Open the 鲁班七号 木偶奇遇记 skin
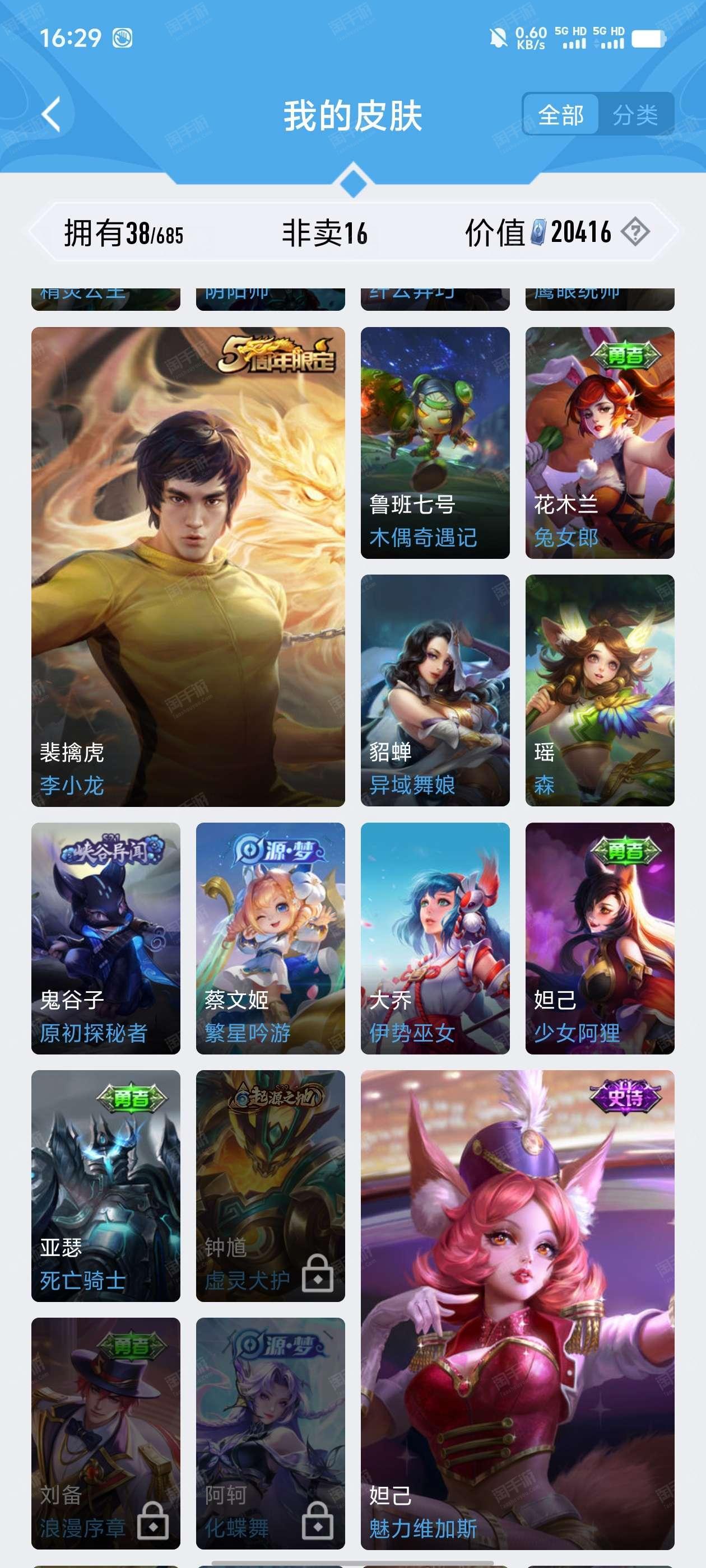This screenshot has width=706, height=1568. [x=435, y=442]
